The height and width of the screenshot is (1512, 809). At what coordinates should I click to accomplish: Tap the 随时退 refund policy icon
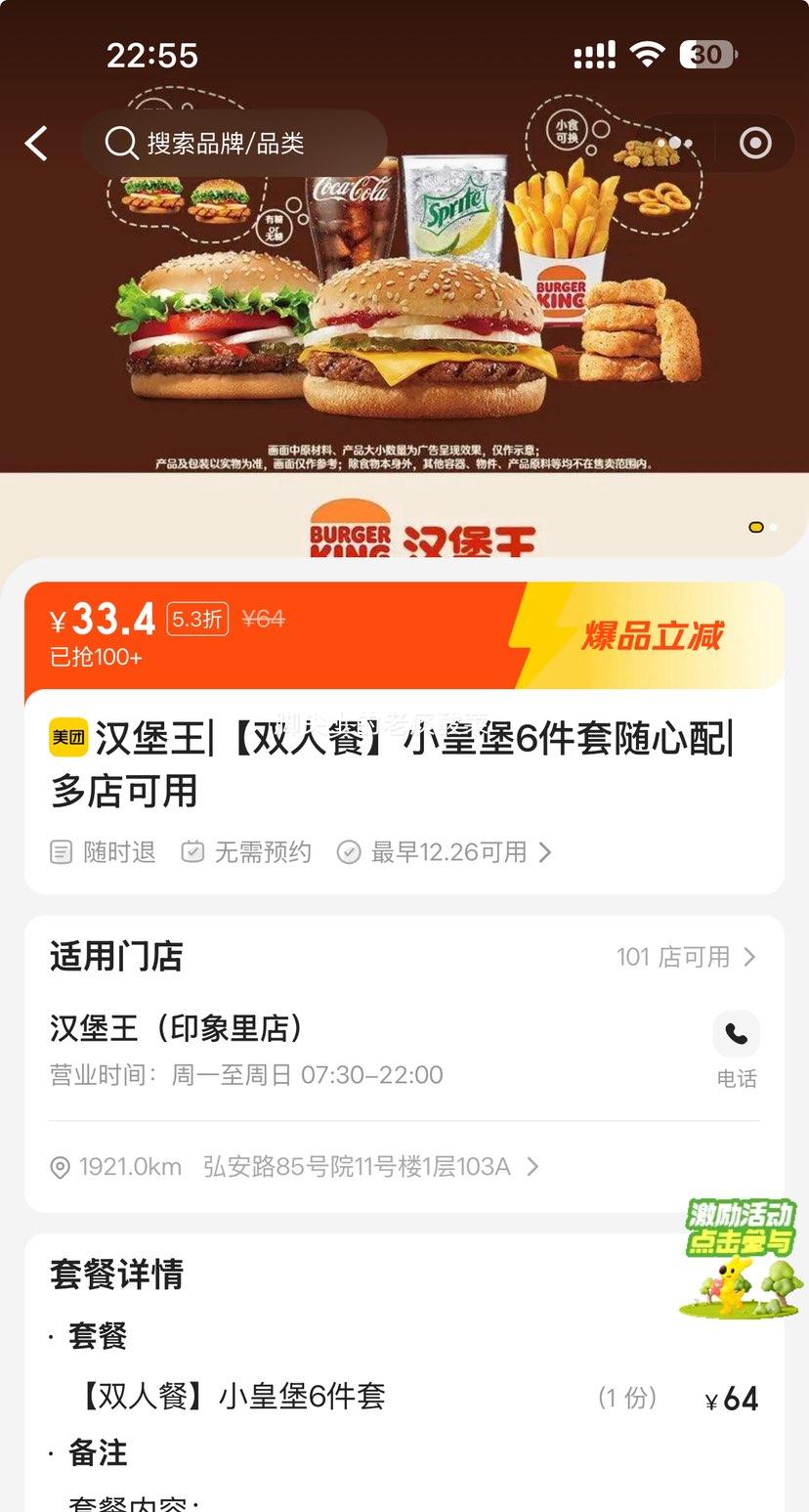pyautogui.click(x=61, y=851)
